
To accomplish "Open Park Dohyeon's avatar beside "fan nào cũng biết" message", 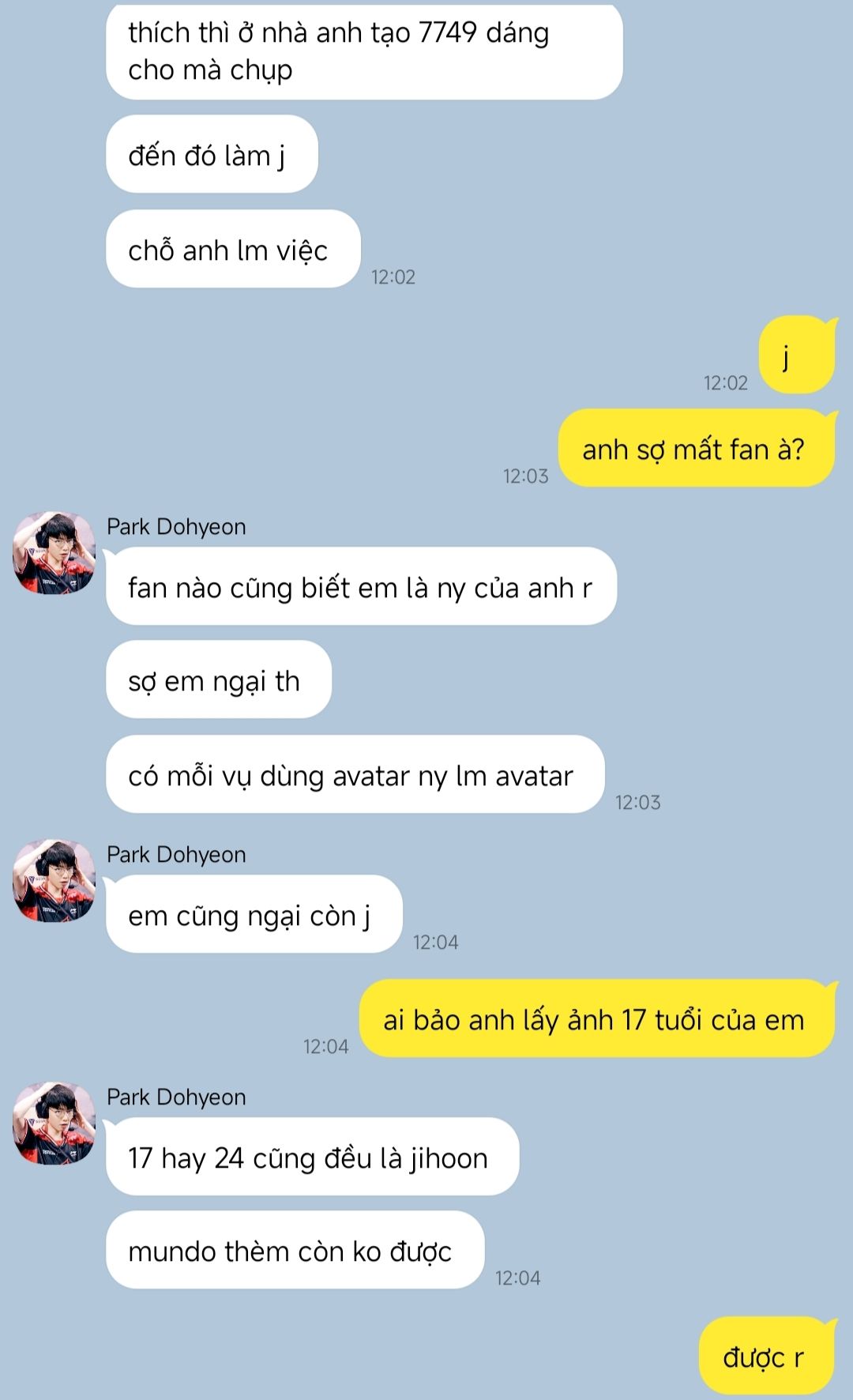I will [x=54, y=553].
